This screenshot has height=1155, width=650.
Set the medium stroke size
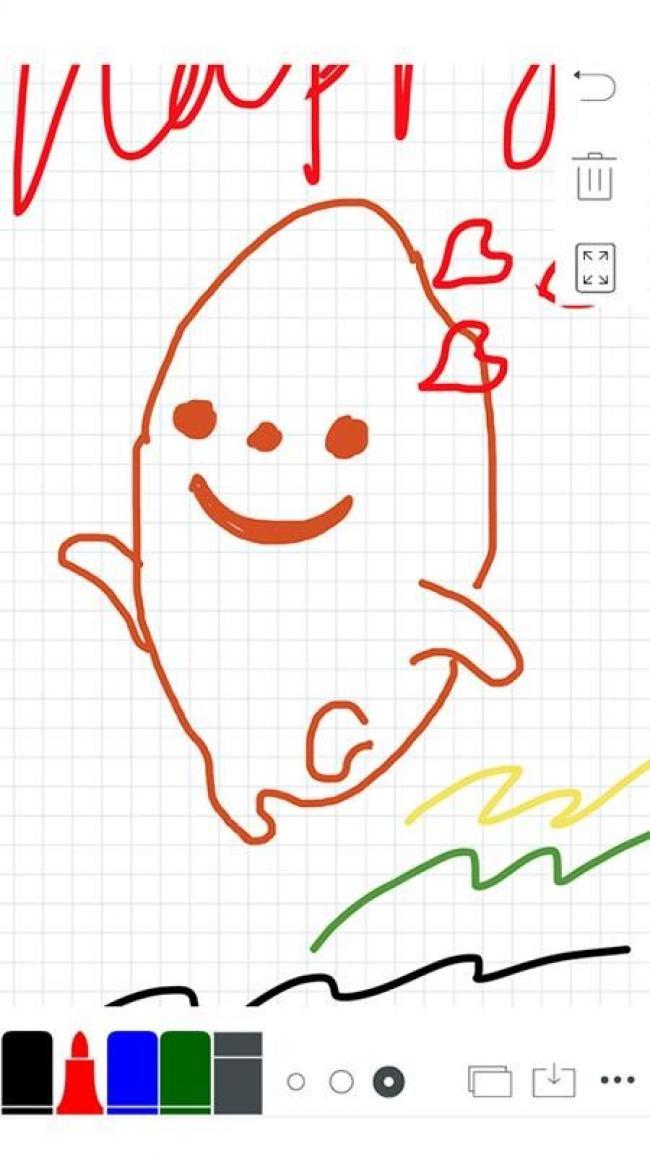tap(341, 1081)
